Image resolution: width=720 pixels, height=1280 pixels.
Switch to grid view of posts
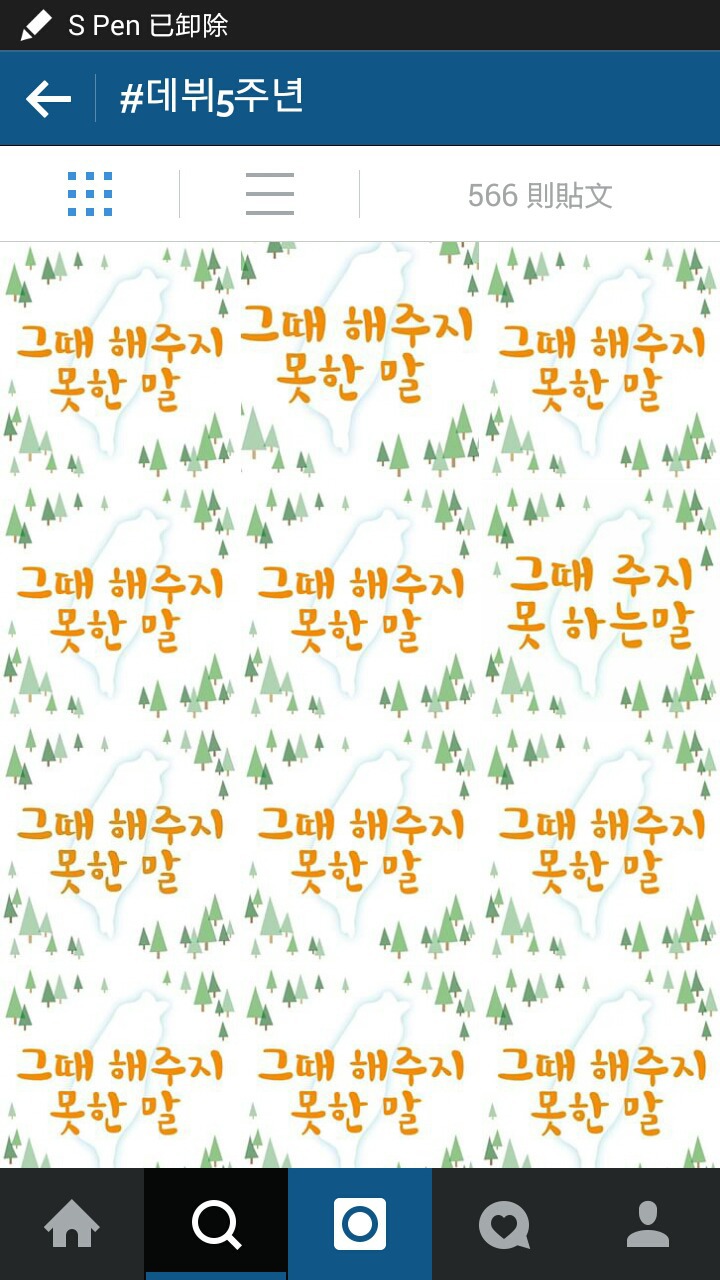(x=90, y=194)
